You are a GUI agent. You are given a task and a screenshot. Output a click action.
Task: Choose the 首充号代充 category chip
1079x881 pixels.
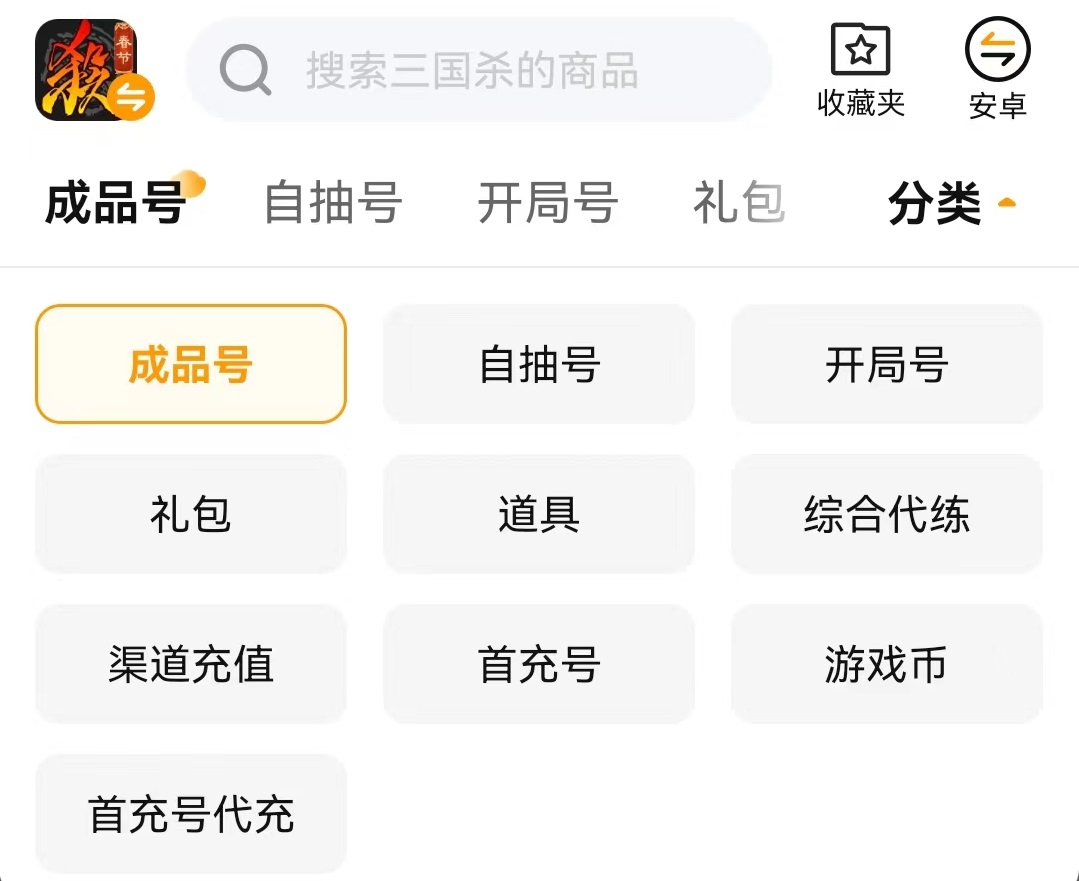point(190,814)
